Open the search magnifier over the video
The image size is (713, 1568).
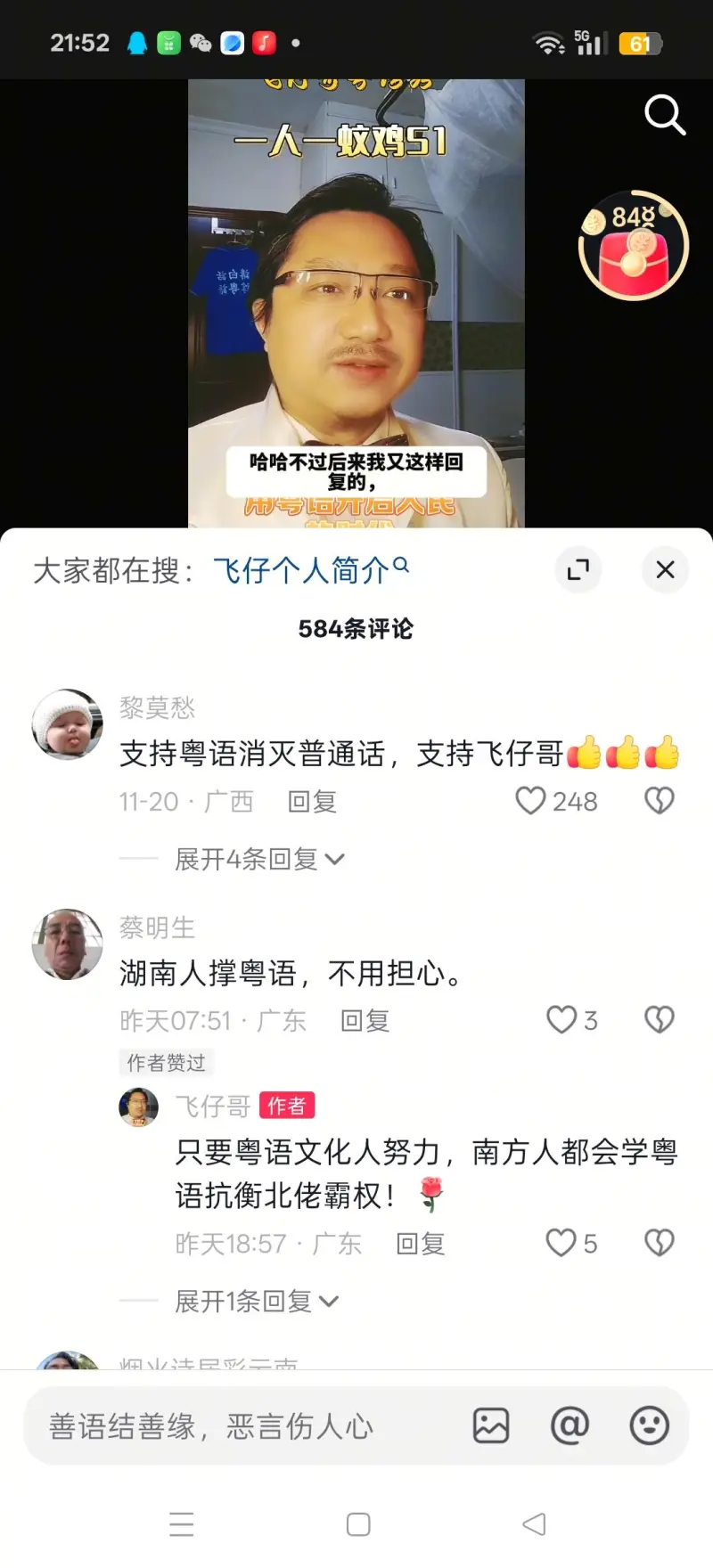point(665,115)
